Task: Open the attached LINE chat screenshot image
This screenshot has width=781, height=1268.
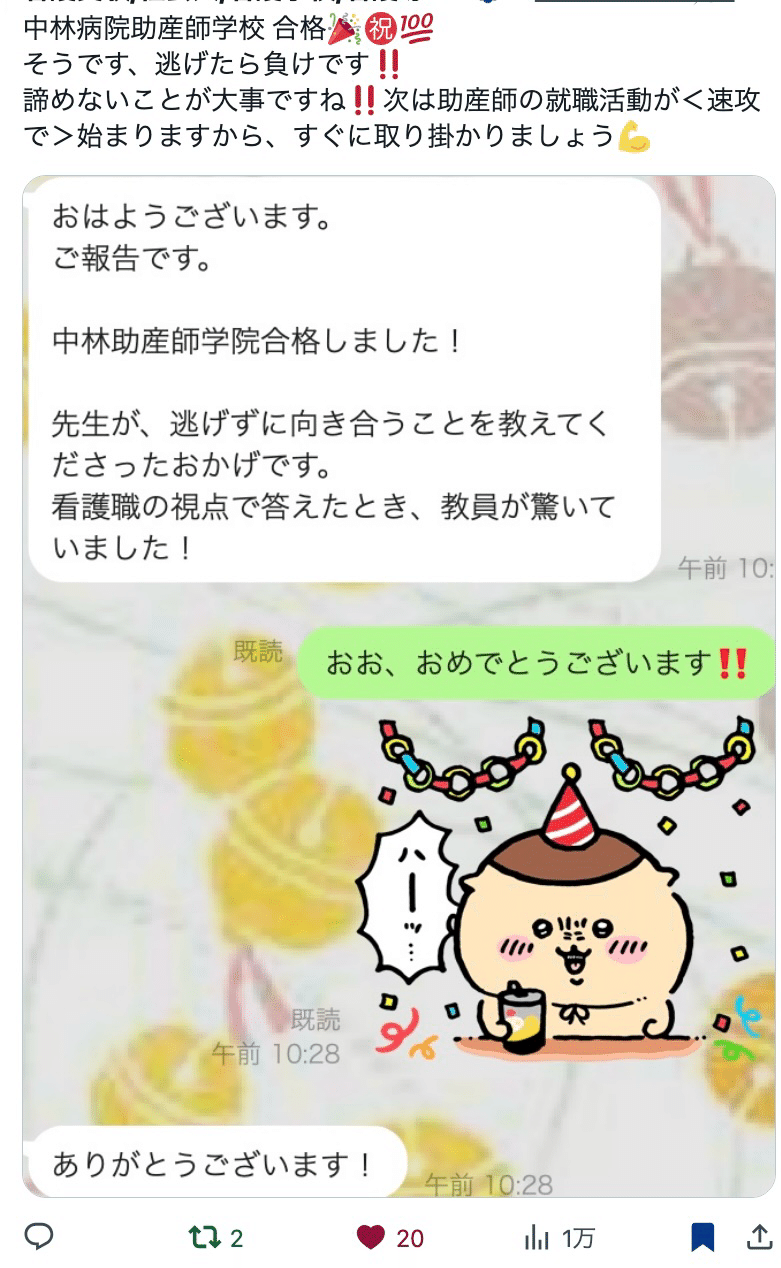Action: pos(399,686)
